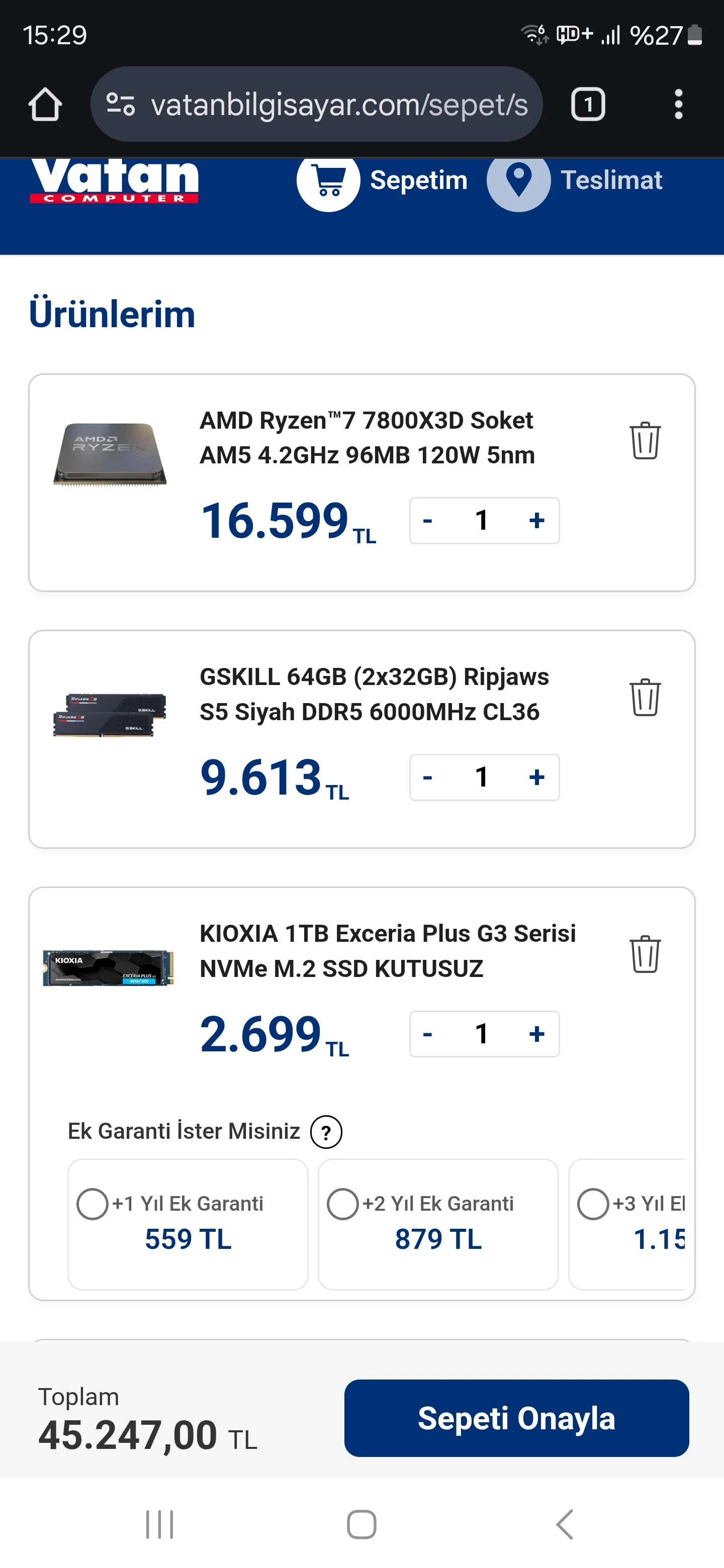724x1568 pixels.
Task: Open browser tab switcher
Action: [588, 105]
